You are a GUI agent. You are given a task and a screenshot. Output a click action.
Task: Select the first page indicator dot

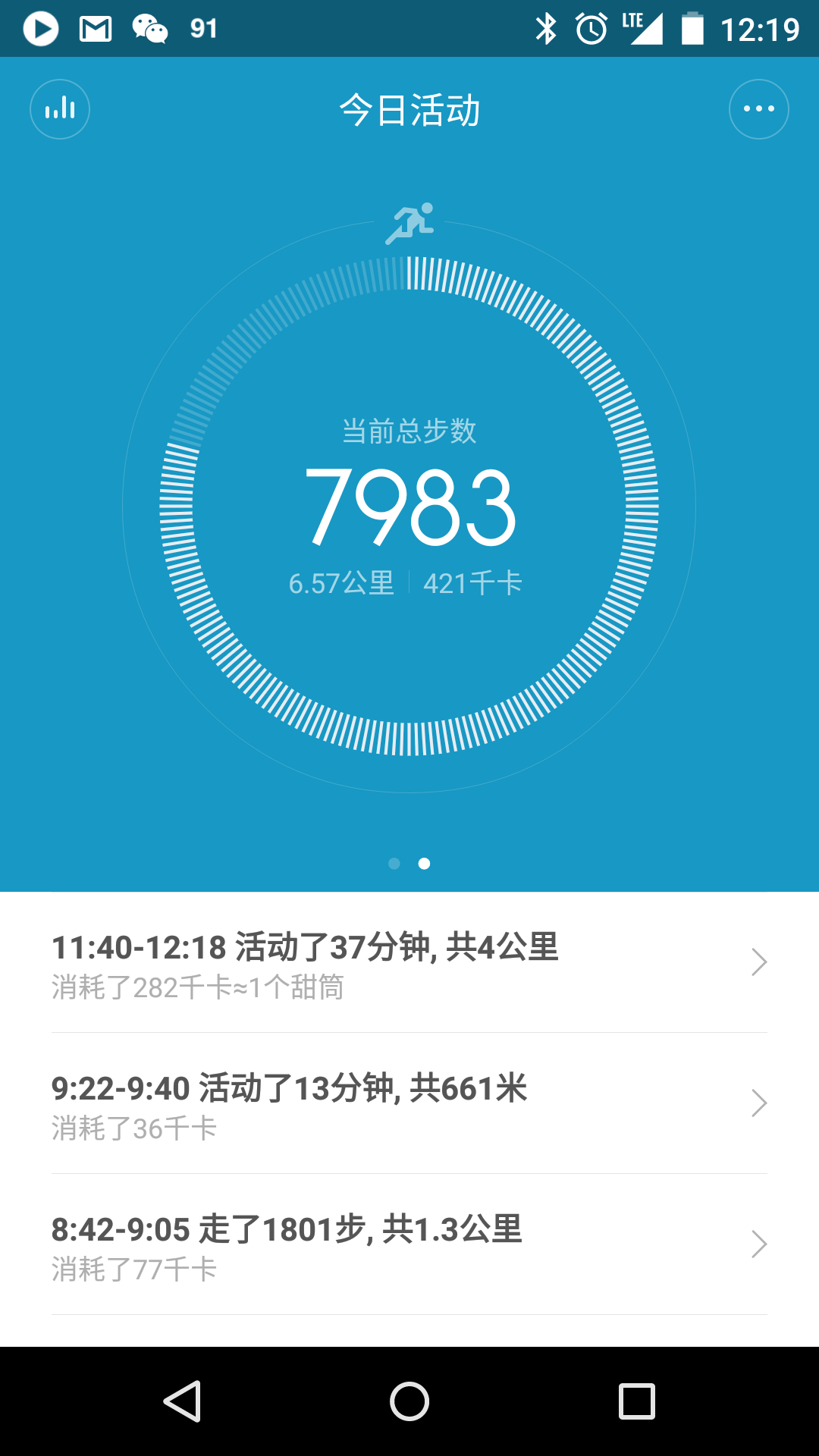(x=394, y=864)
